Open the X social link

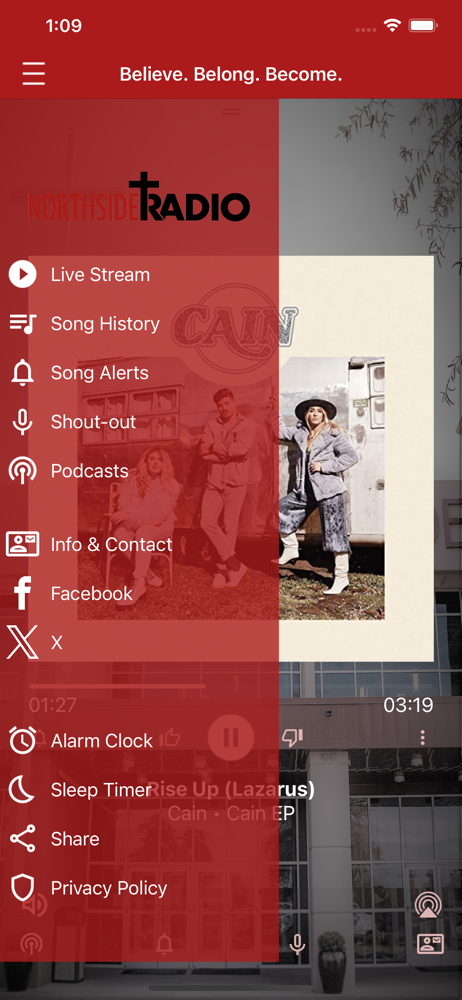click(139, 643)
